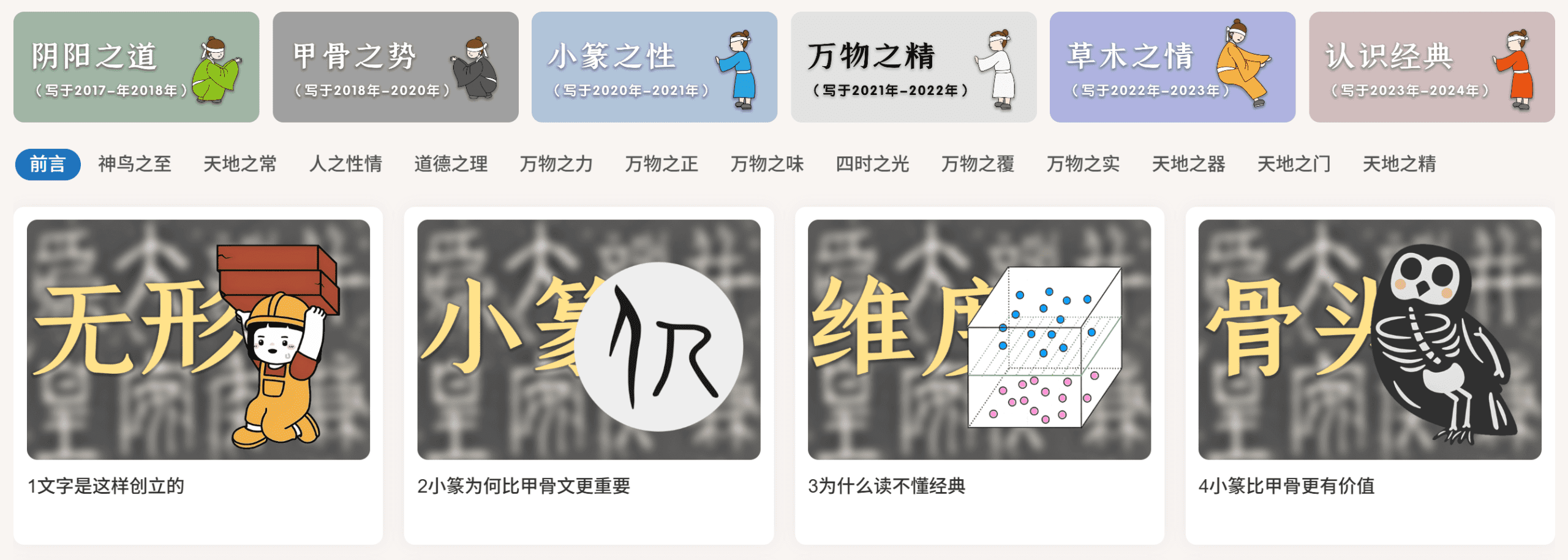Screen dimensions: 1568x560
Task: Open the 认识经典 series card
Action: [1431, 67]
